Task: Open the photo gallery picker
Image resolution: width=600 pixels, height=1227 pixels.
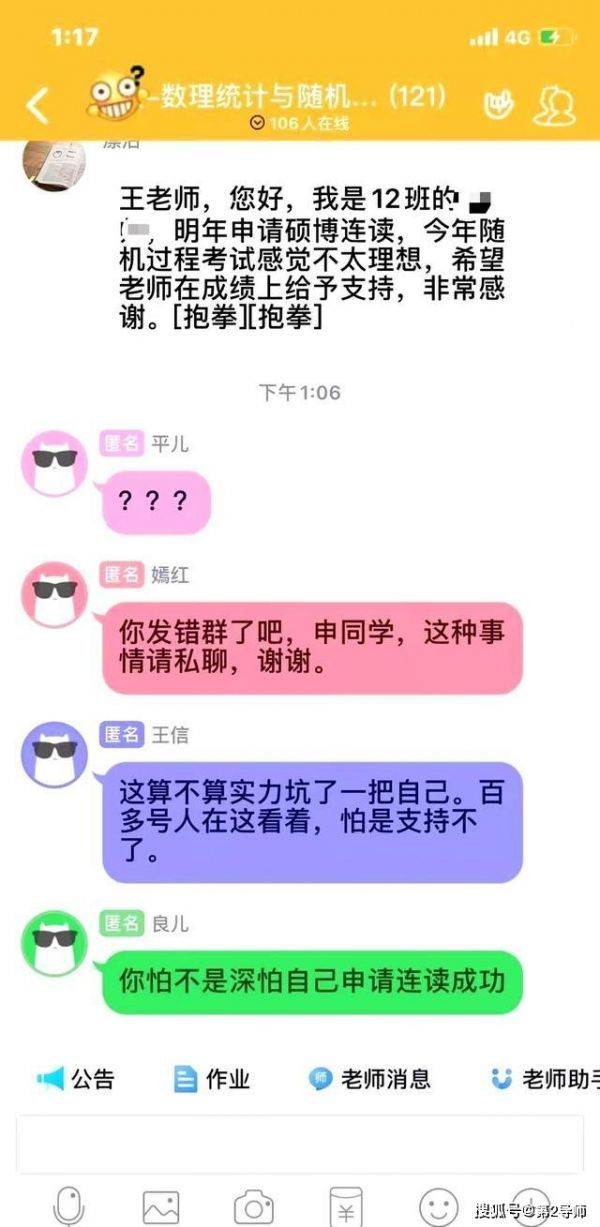Action: (x=161, y=1206)
